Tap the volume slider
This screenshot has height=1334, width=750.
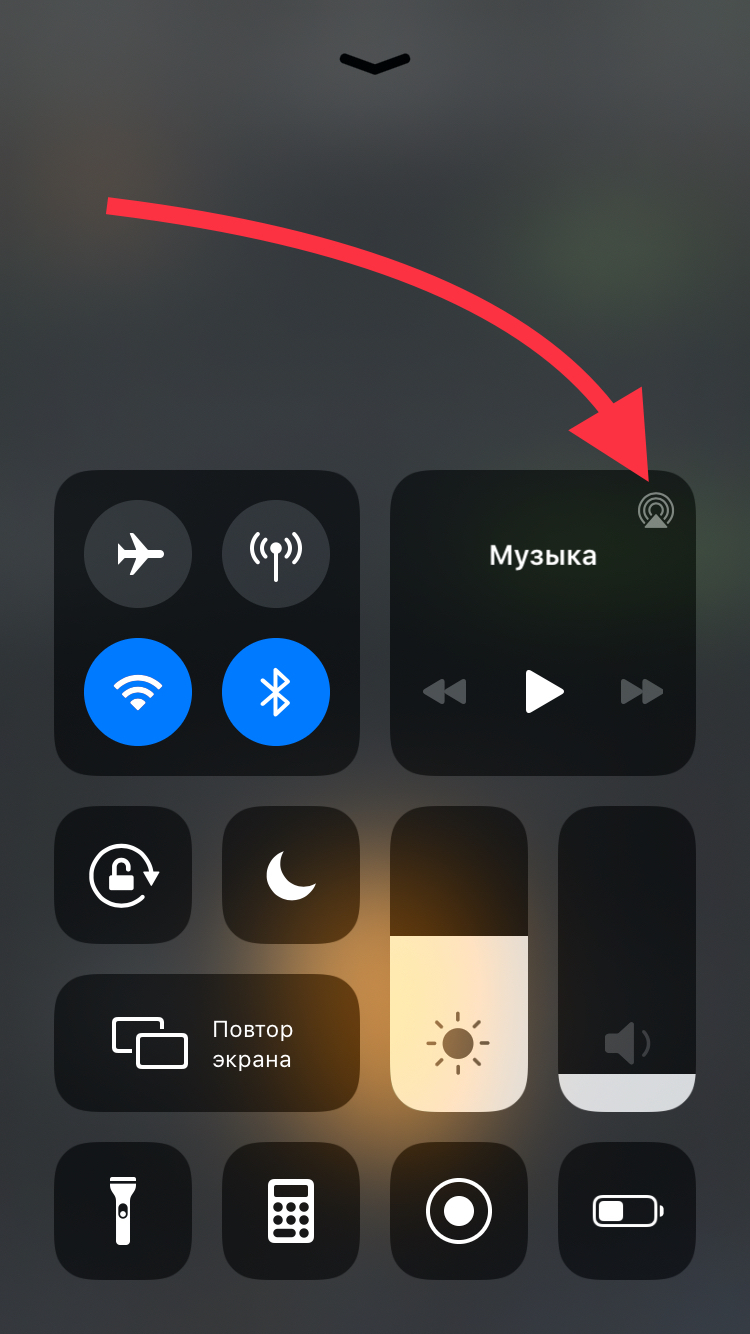627,958
